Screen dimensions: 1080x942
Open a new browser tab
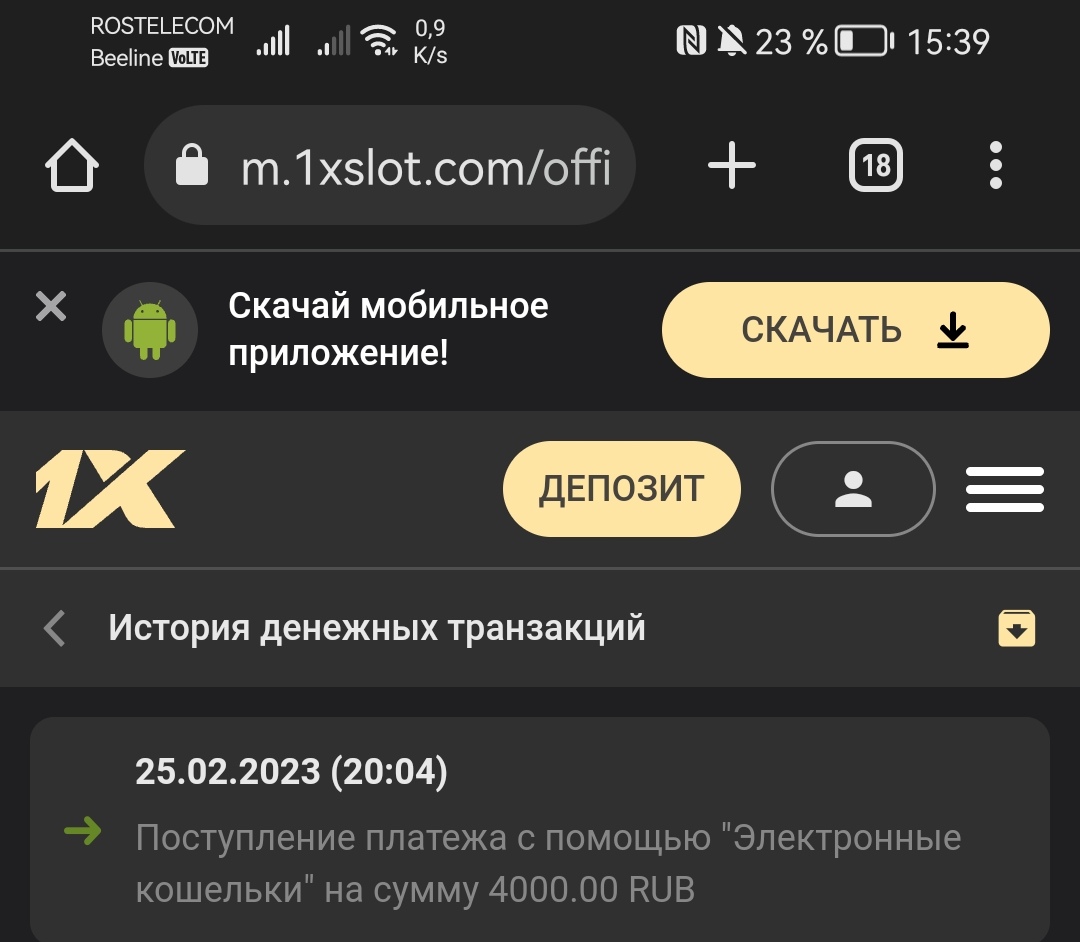tap(732, 165)
